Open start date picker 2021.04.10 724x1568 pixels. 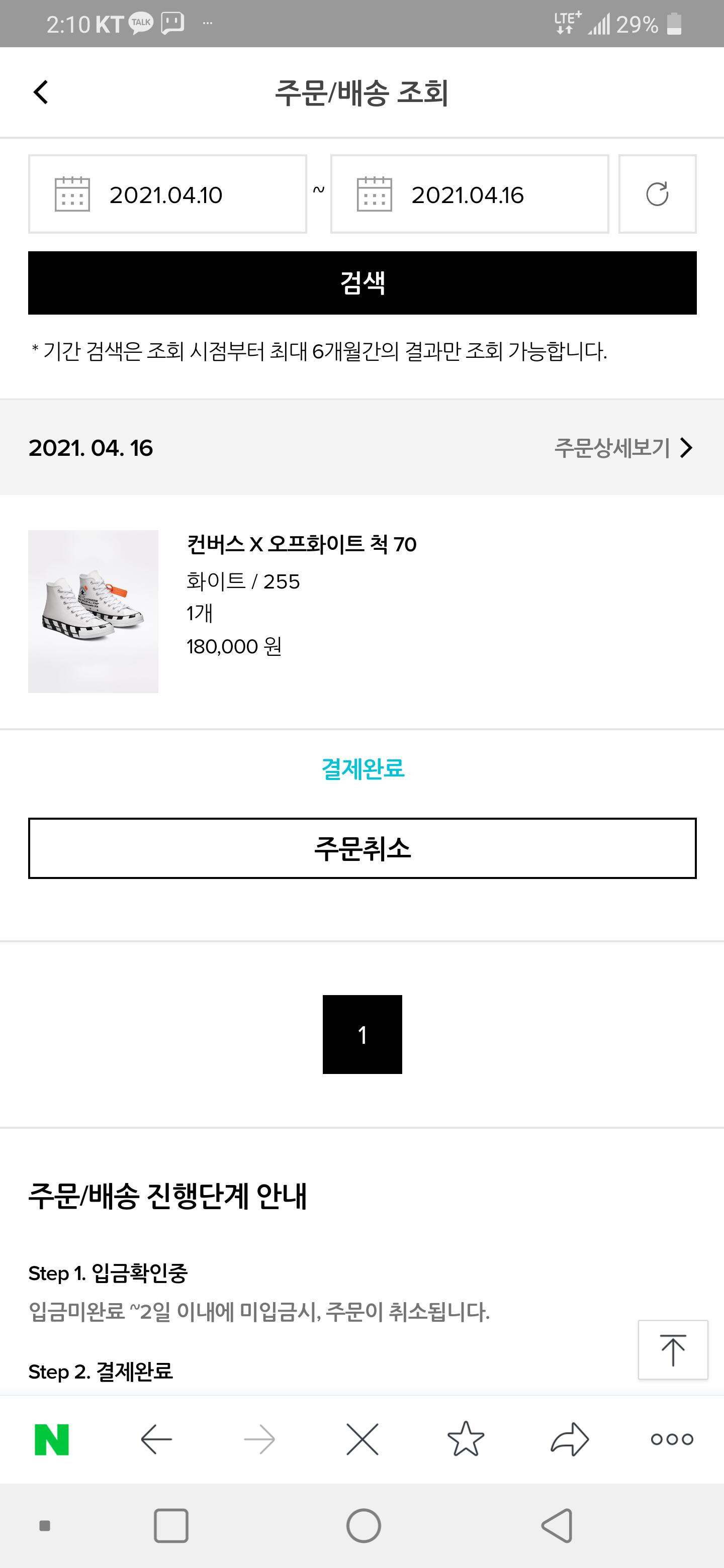coord(167,194)
